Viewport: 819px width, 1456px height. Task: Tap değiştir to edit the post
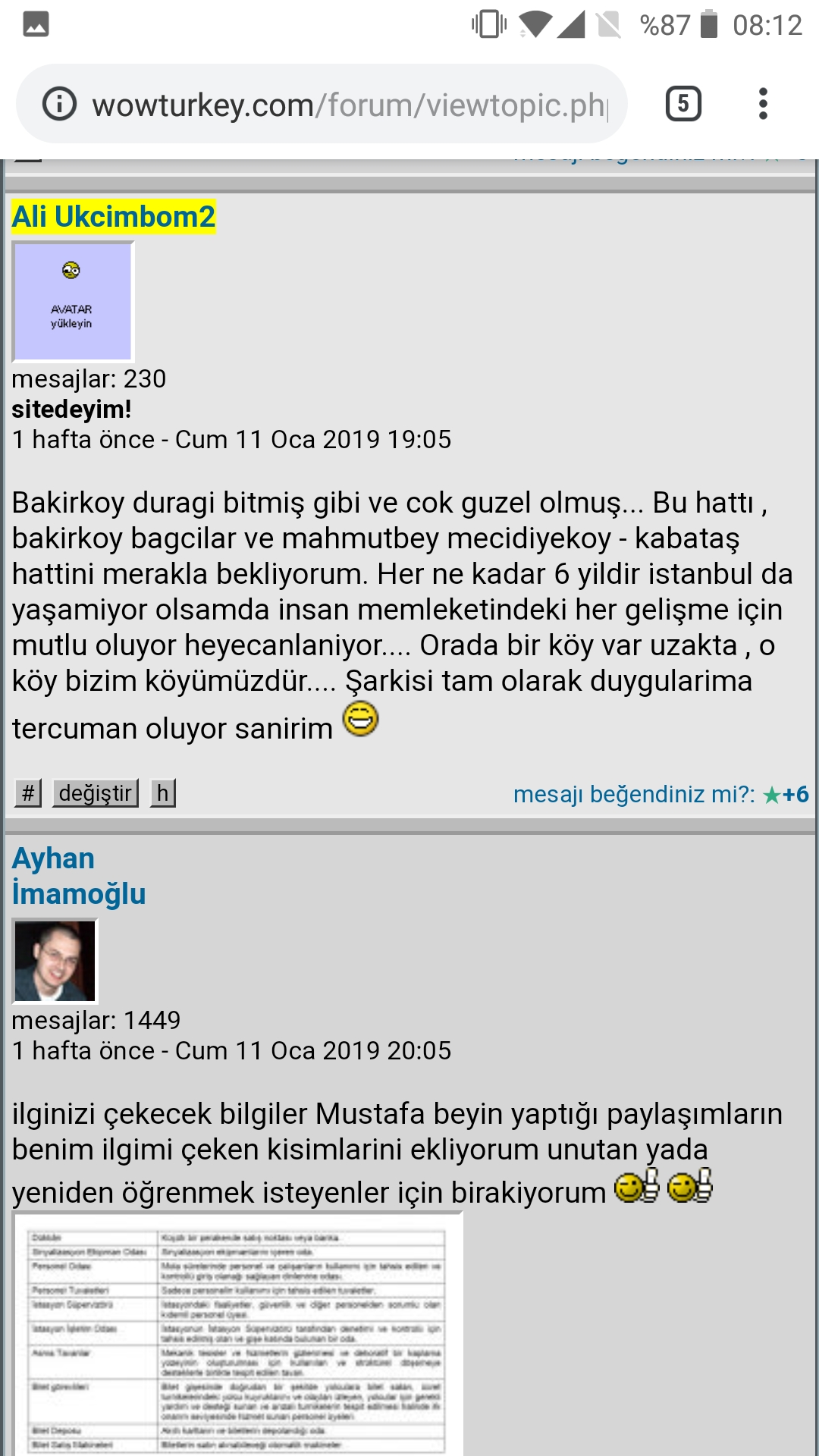[96, 793]
